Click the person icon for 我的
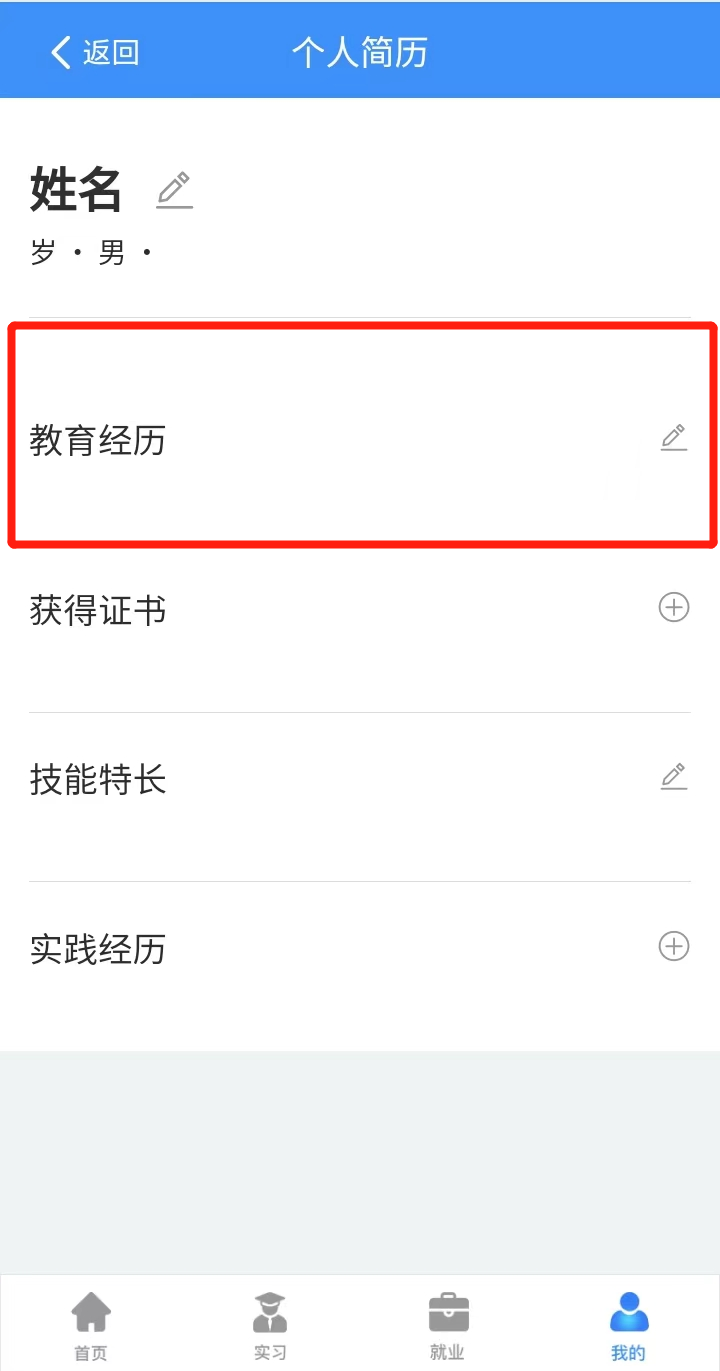The image size is (720, 1371). 627,1310
